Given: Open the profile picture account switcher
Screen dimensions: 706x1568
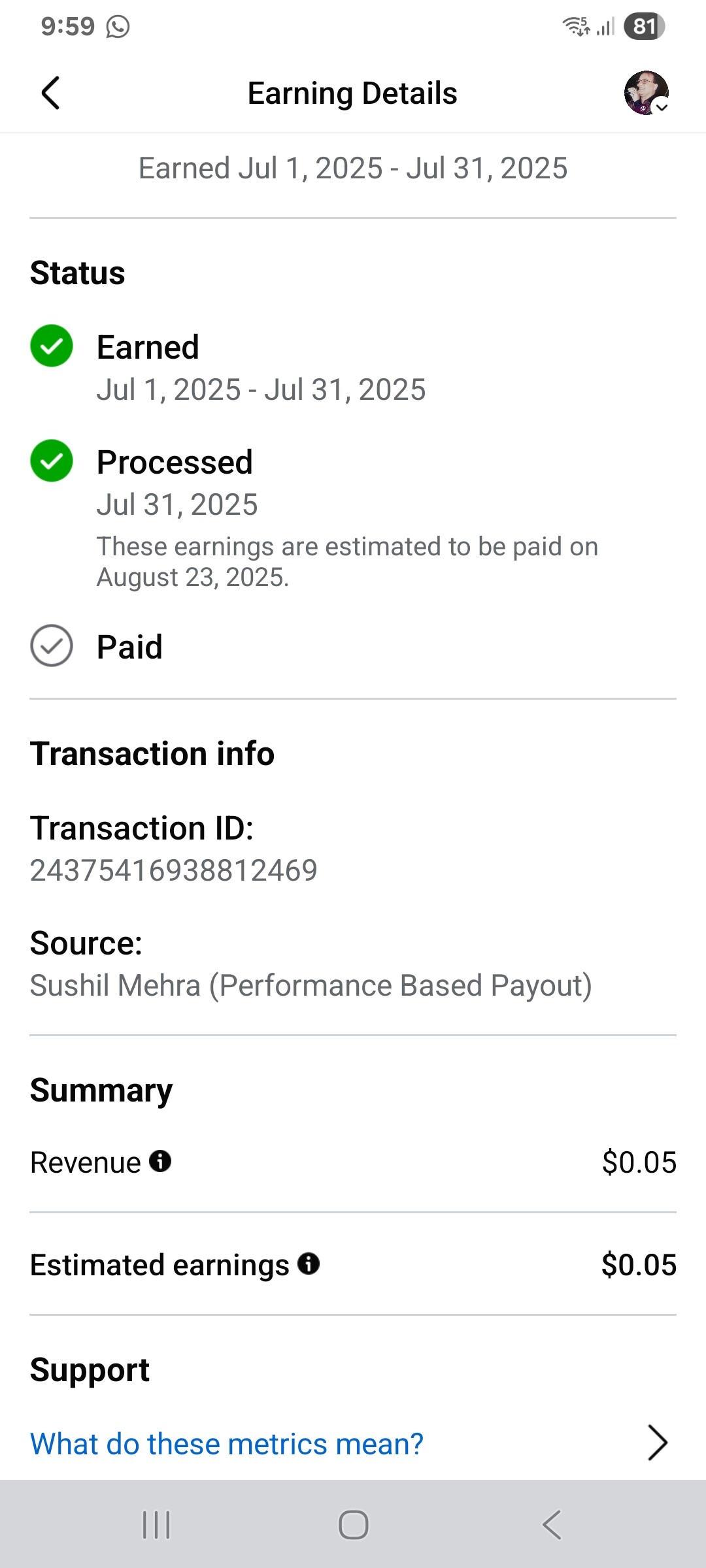Looking at the screenshot, I should click(647, 93).
